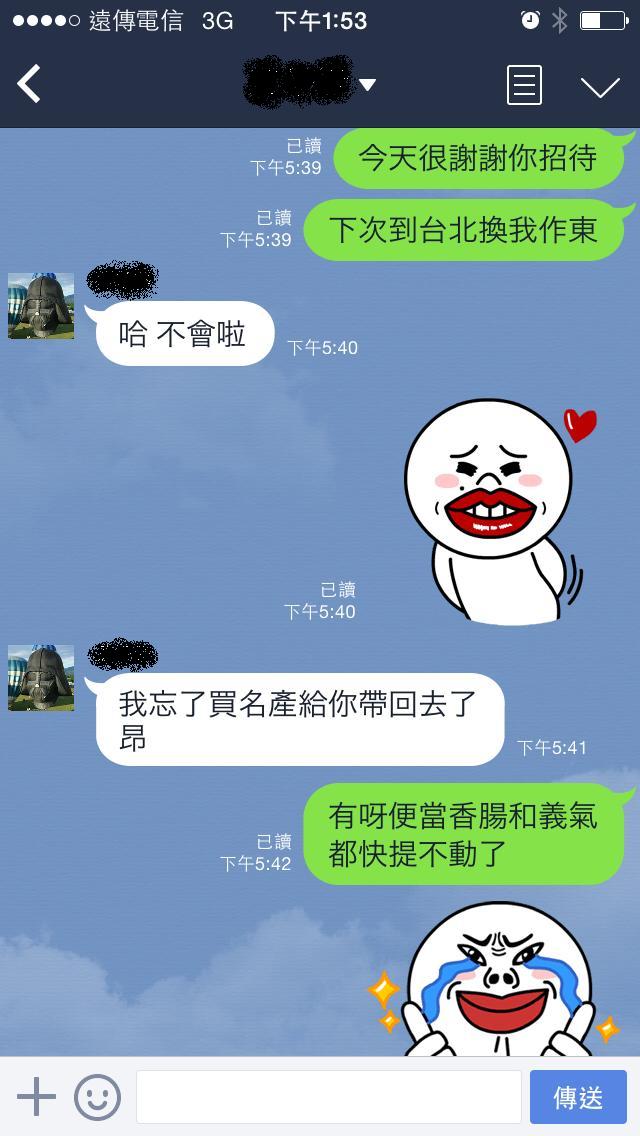The width and height of the screenshot is (640, 1136).
Task: Open sender's avatar beside 我忘了買名產 message
Action: 41,678
